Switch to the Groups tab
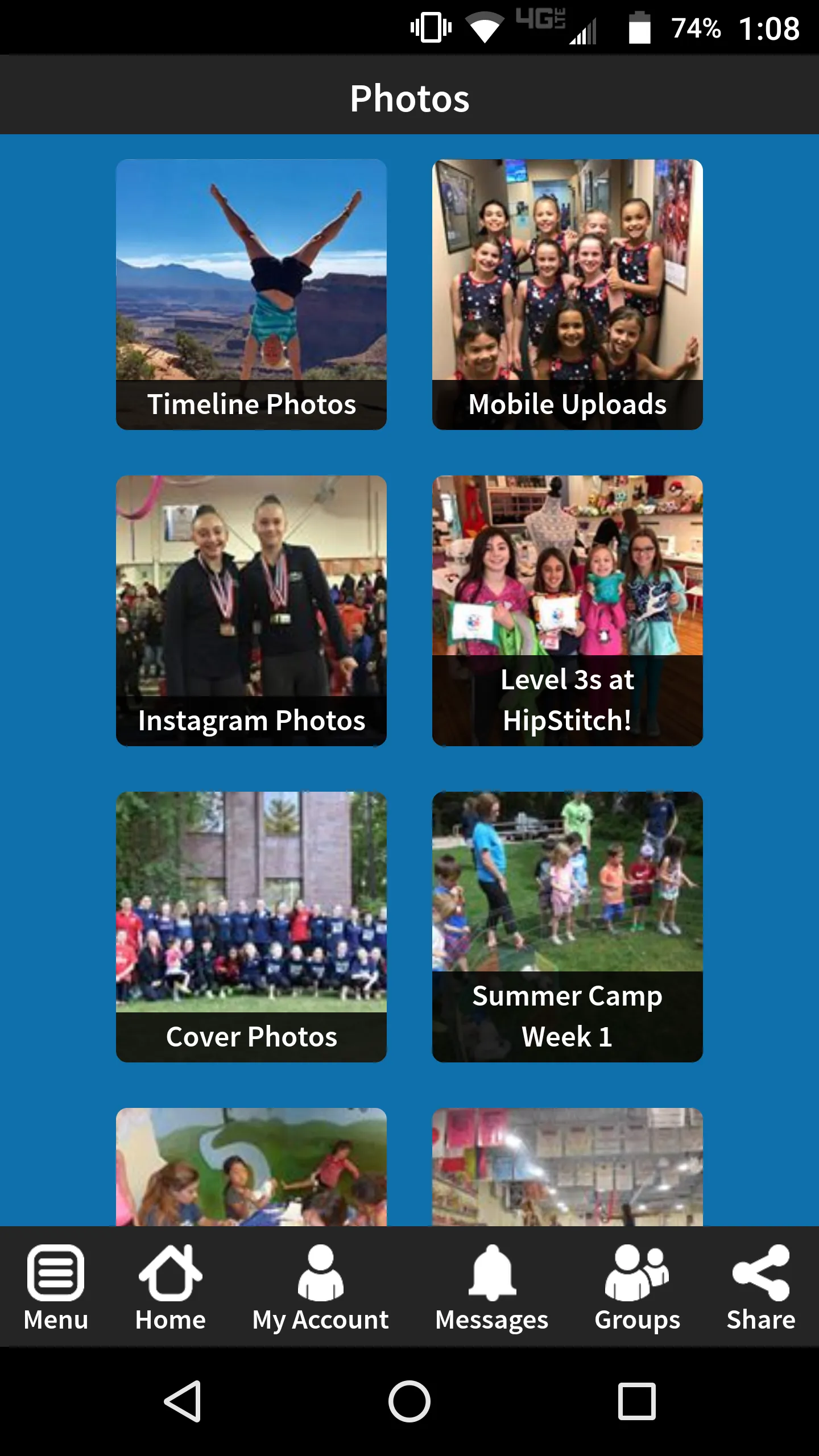Screen dimensions: 819x1456 point(637,1288)
